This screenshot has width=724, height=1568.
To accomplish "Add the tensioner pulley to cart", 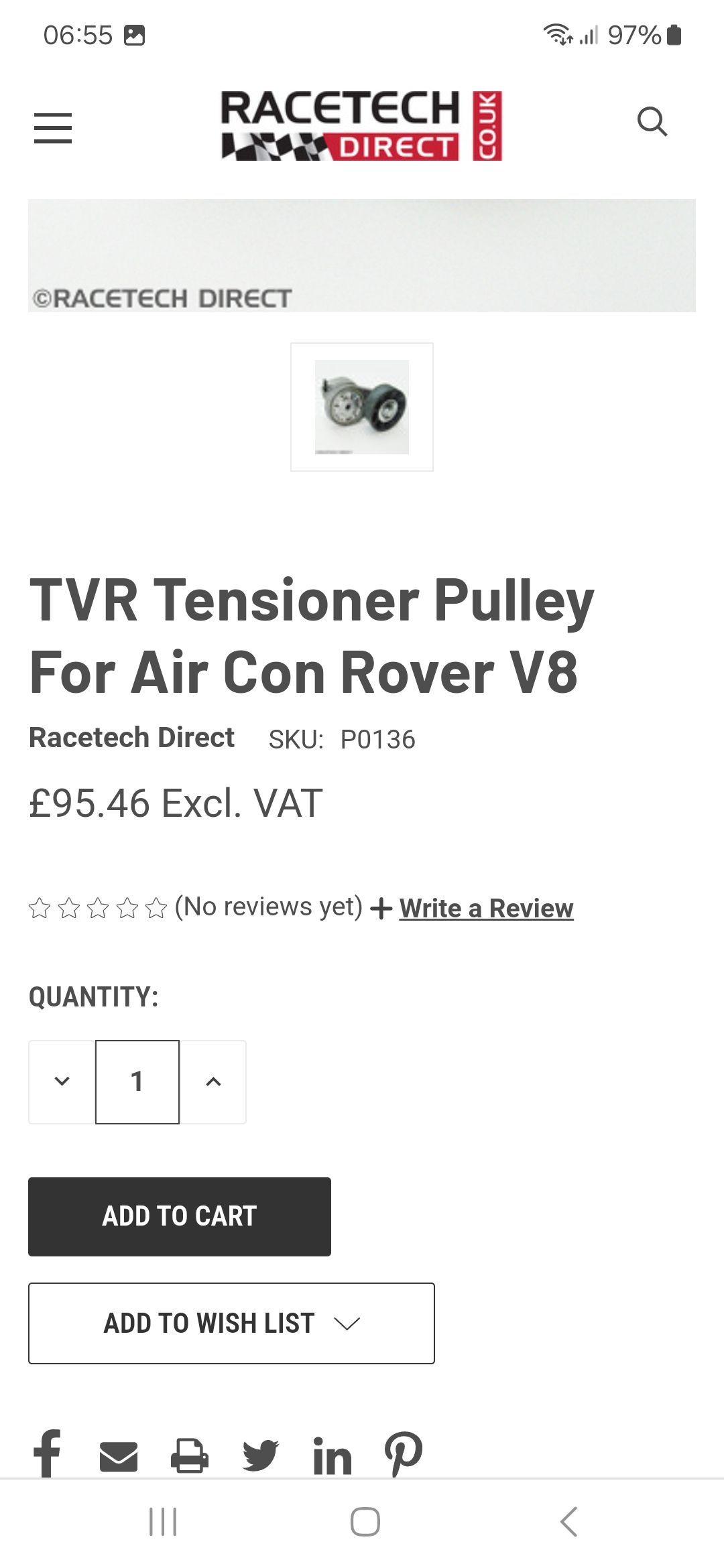I will click(x=180, y=1216).
